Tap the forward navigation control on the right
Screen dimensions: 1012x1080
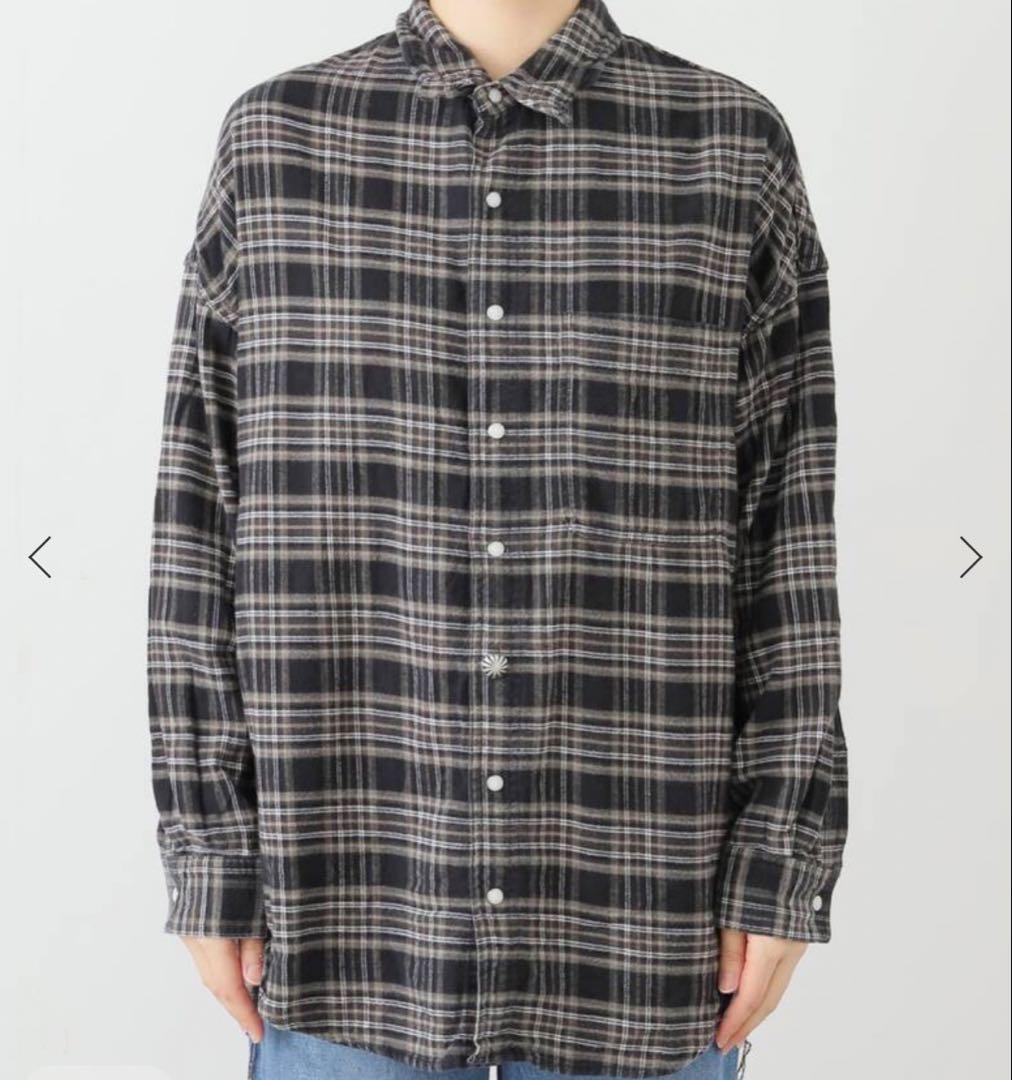(x=971, y=558)
